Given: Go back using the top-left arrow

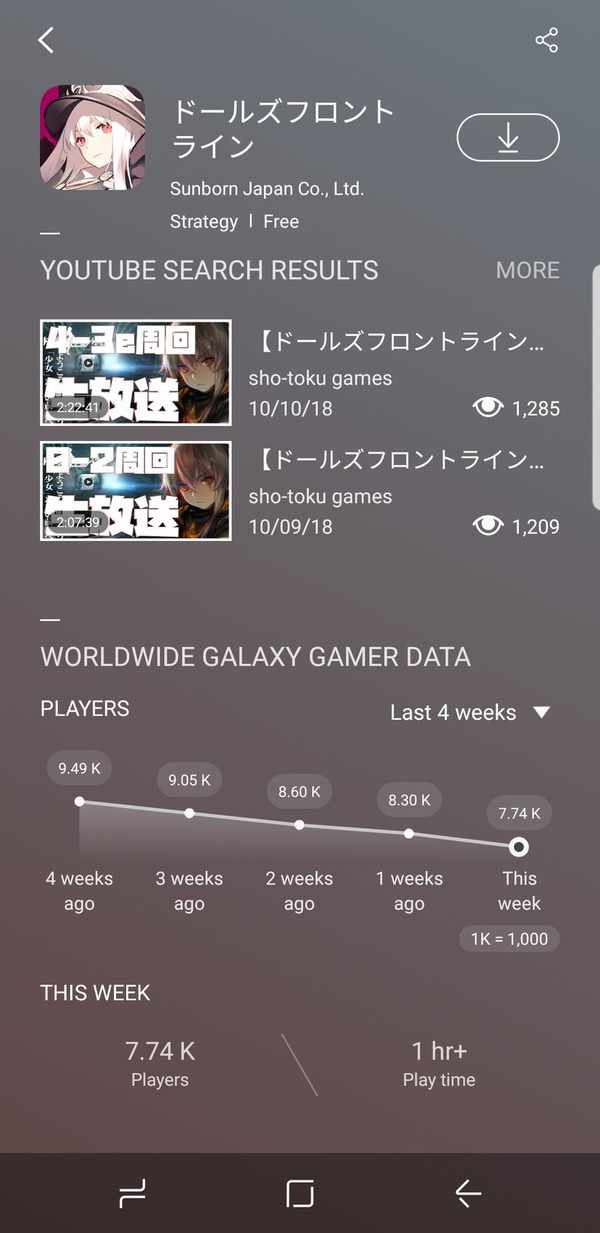Looking at the screenshot, I should (x=46, y=40).
